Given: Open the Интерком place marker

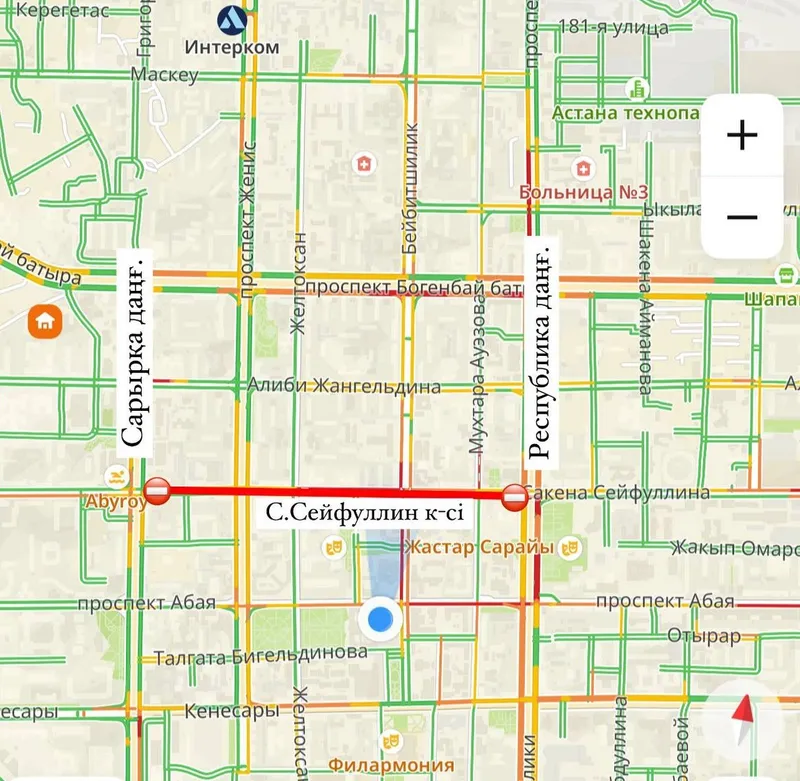Looking at the screenshot, I should [x=232, y=18].
